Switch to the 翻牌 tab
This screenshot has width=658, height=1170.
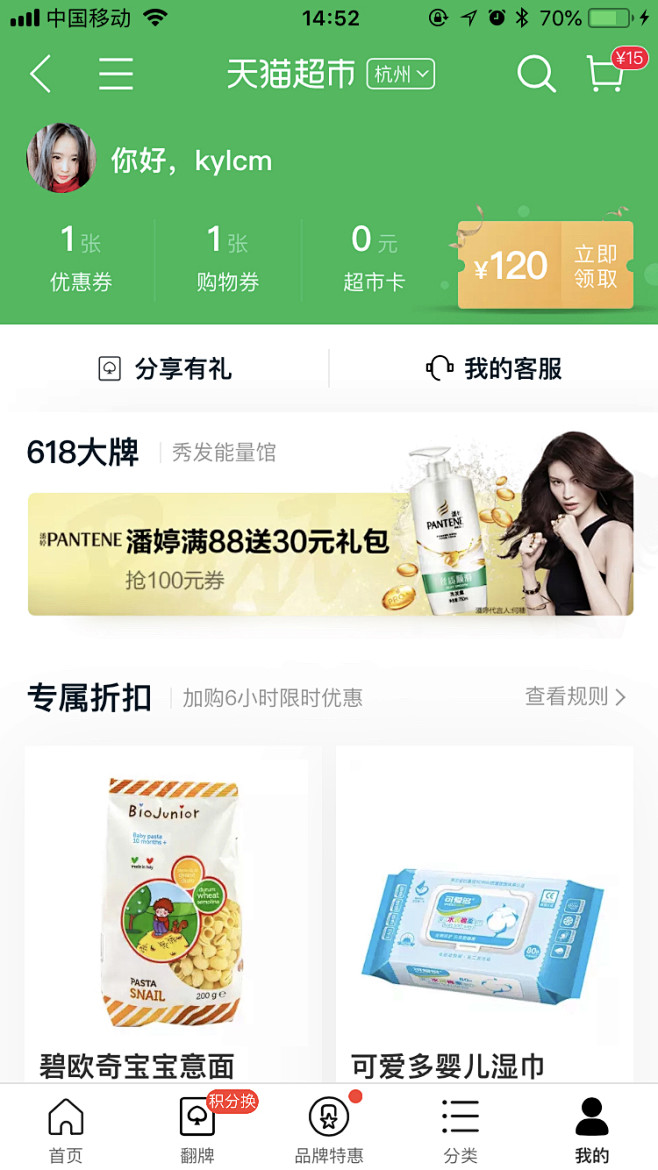(198, 1130)
